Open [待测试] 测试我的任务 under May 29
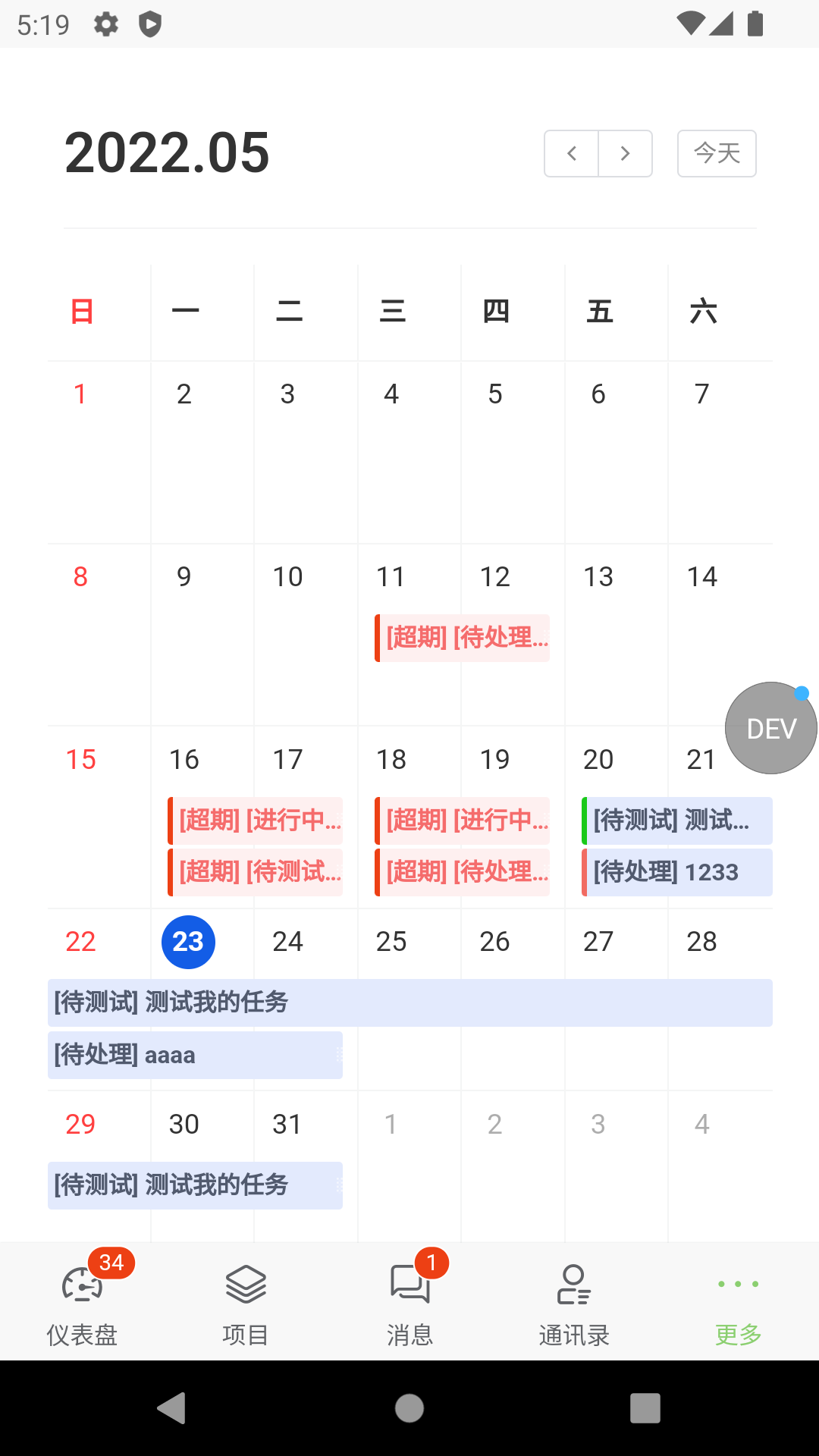Screen dimensions: 819x1456 pyautogui.click(x=195, y=1185)
